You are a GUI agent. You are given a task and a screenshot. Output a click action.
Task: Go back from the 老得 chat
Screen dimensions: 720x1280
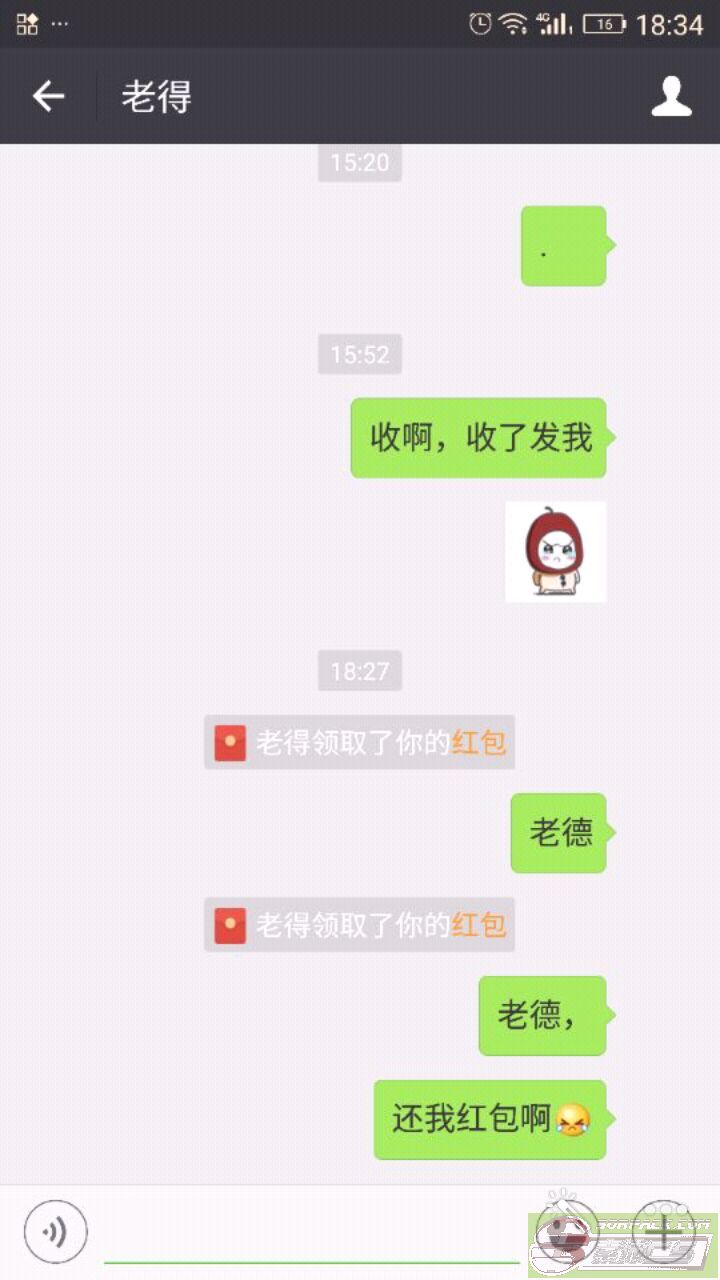48,97
